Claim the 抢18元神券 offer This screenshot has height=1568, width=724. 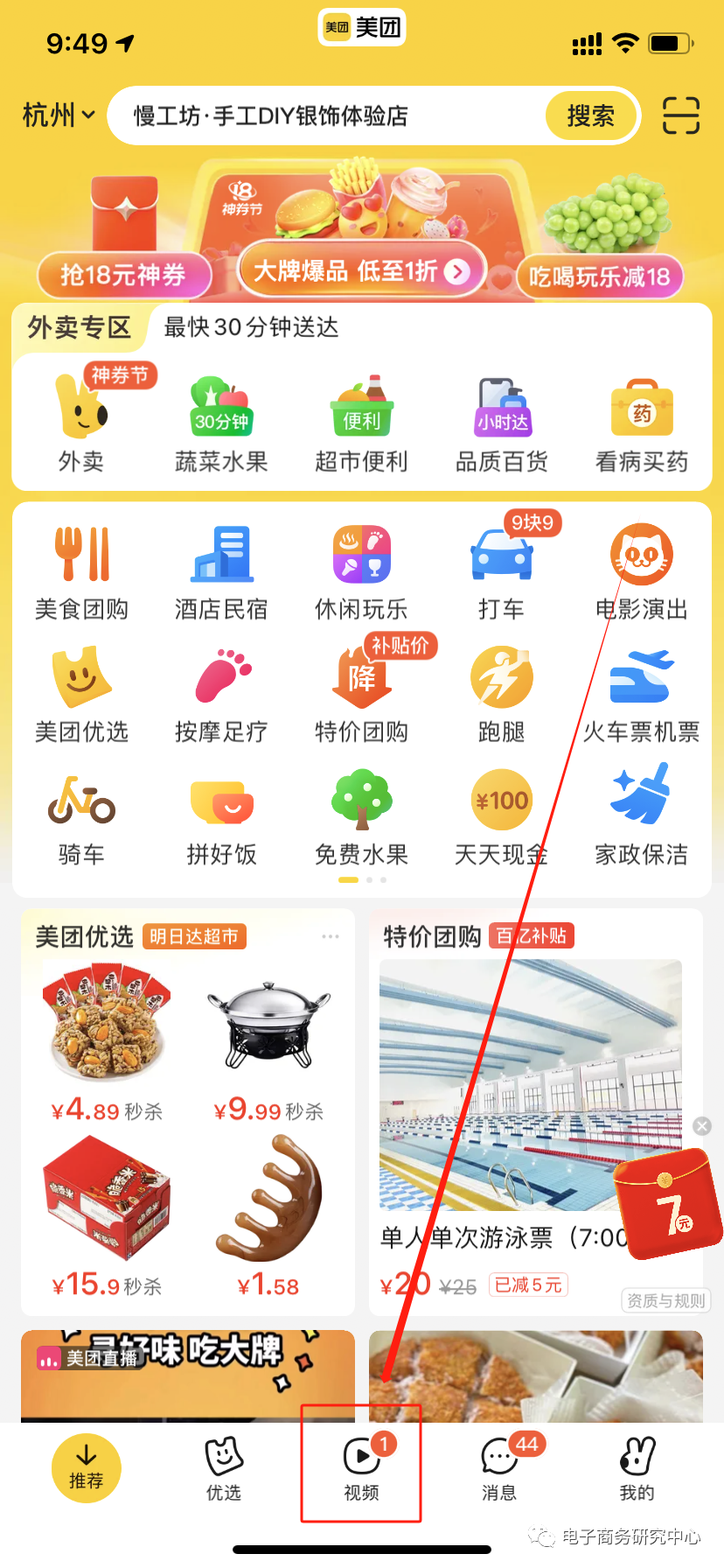click(x=123, y=275)
